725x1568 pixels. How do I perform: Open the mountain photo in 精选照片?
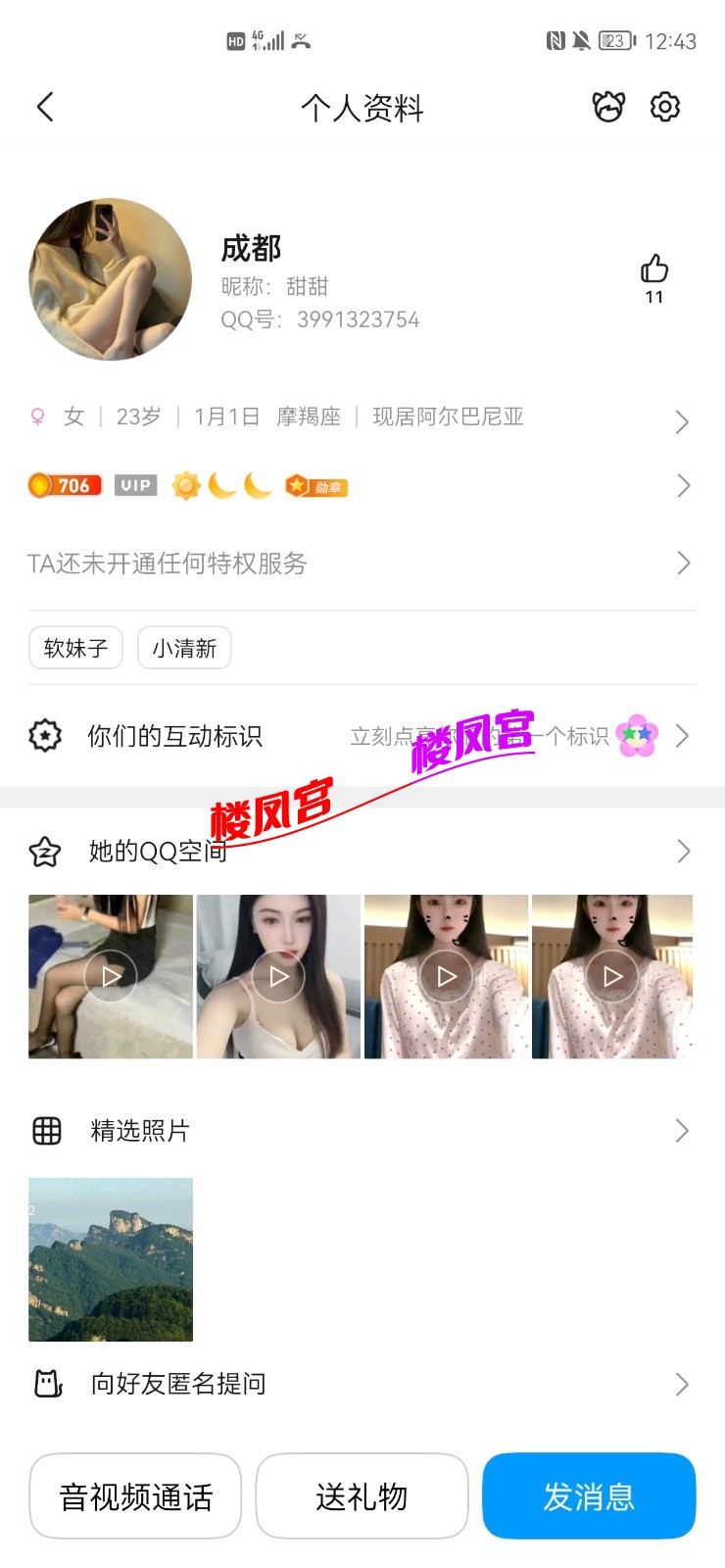[x=110, y=1258]
